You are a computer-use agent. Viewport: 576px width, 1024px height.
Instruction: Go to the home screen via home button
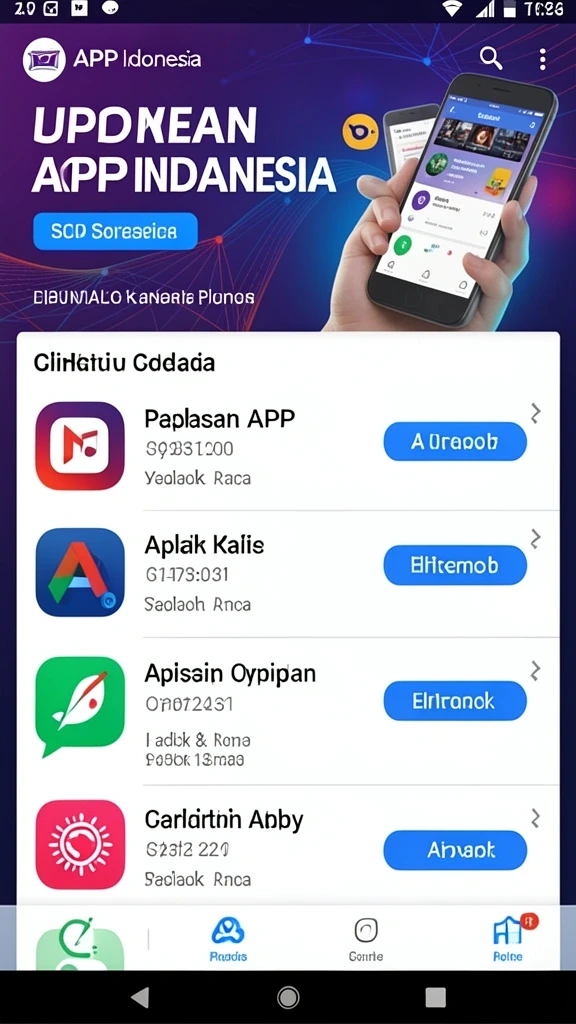pos(288,997)
